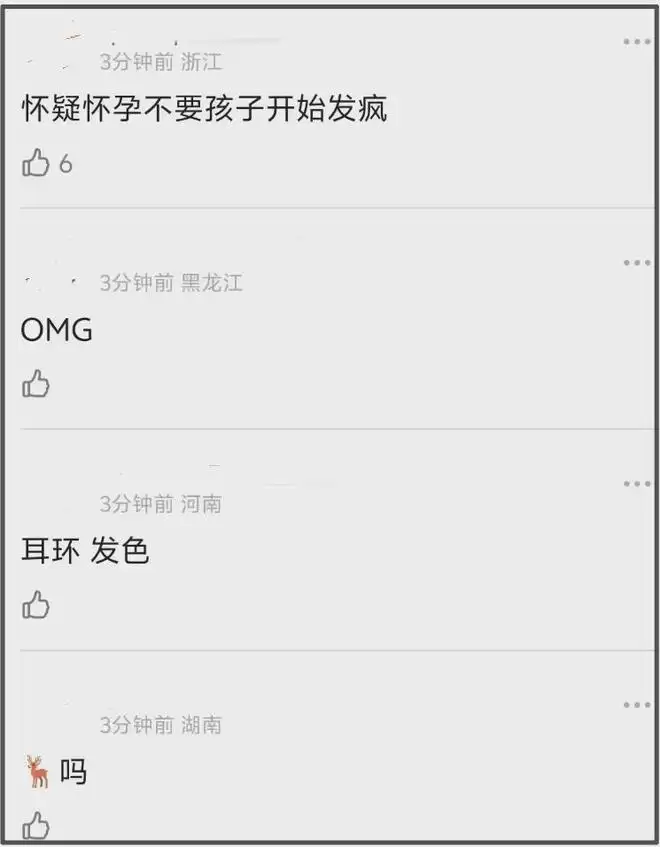660x847 pixels.
Task: Open overflow menu on the OMG comment
Action: [636, 263]
